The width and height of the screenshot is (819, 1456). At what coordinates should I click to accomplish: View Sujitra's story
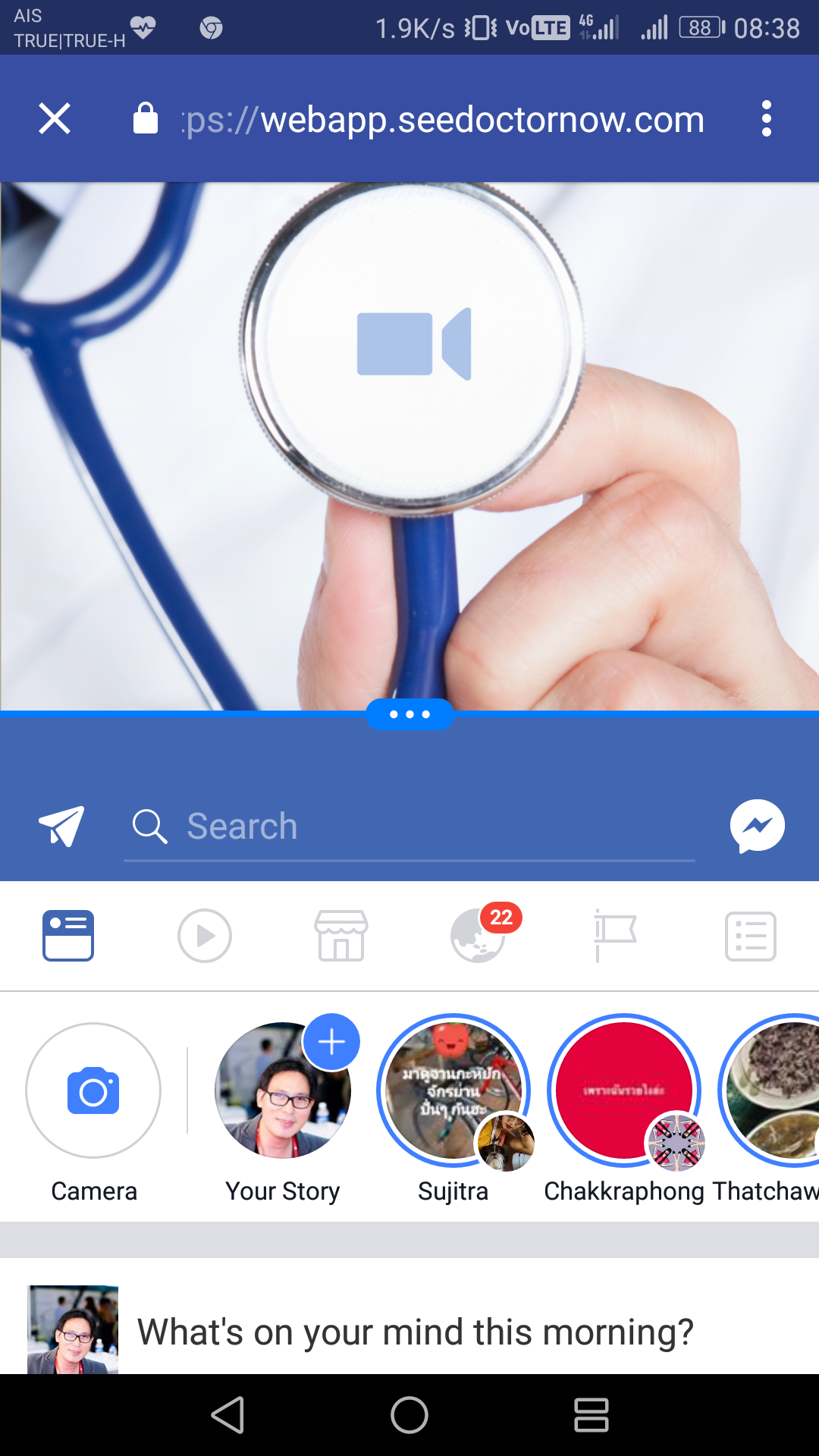pyautogui.click(x=453, y=1090)
